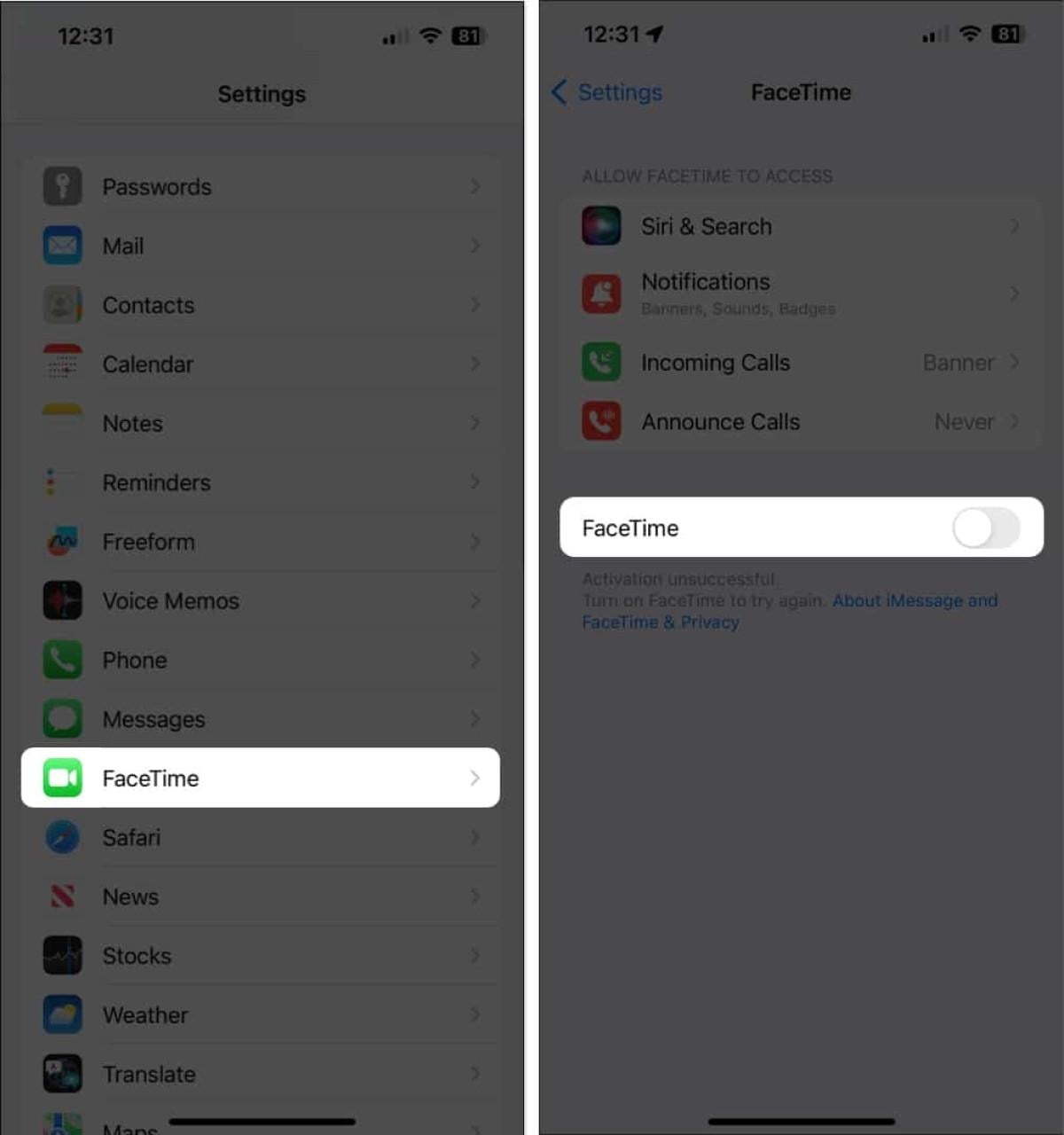Open the FaceTime row in Settings list
Screen dimensions: 1064x1135
[x=260, y=778]
